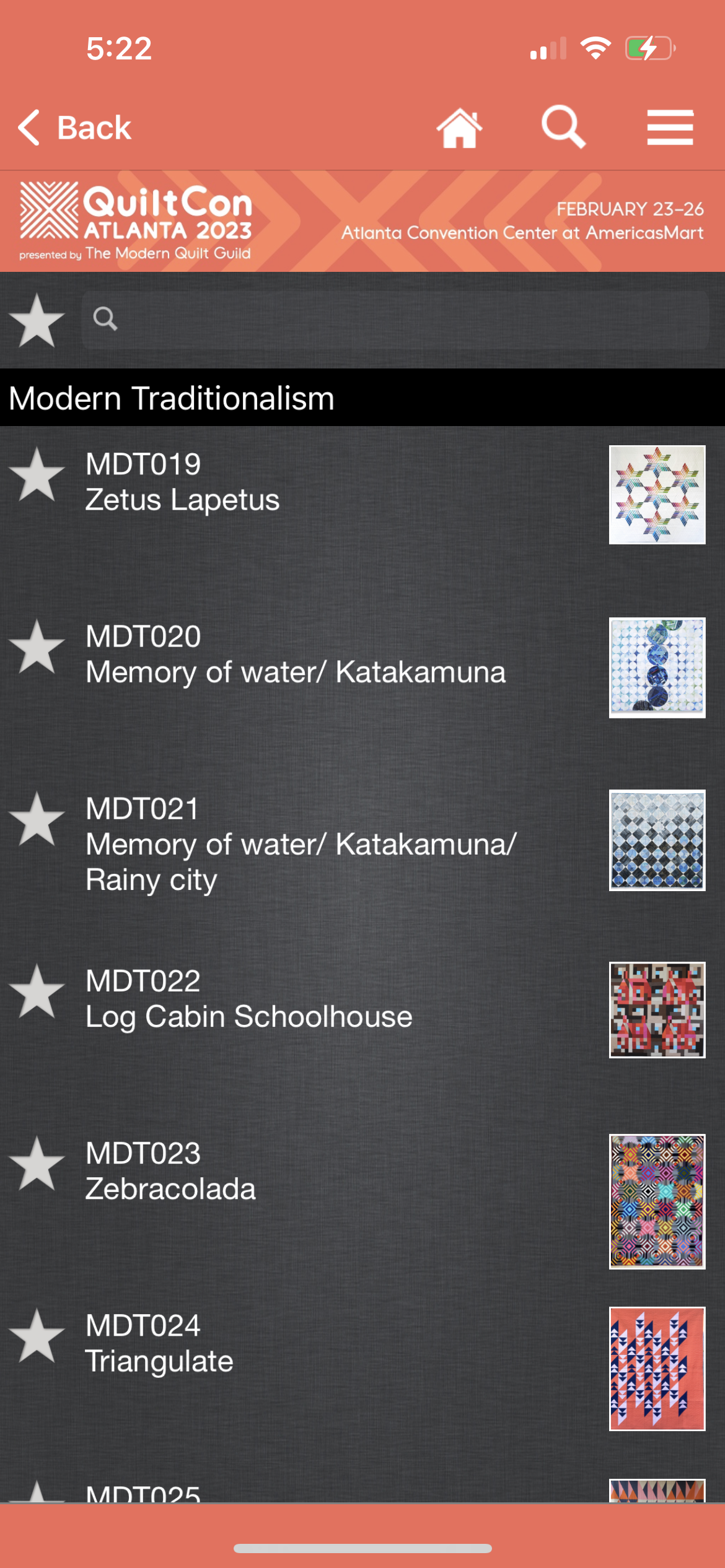
Task: Star the Zebracolada quilt
Action: [37, 1163]
